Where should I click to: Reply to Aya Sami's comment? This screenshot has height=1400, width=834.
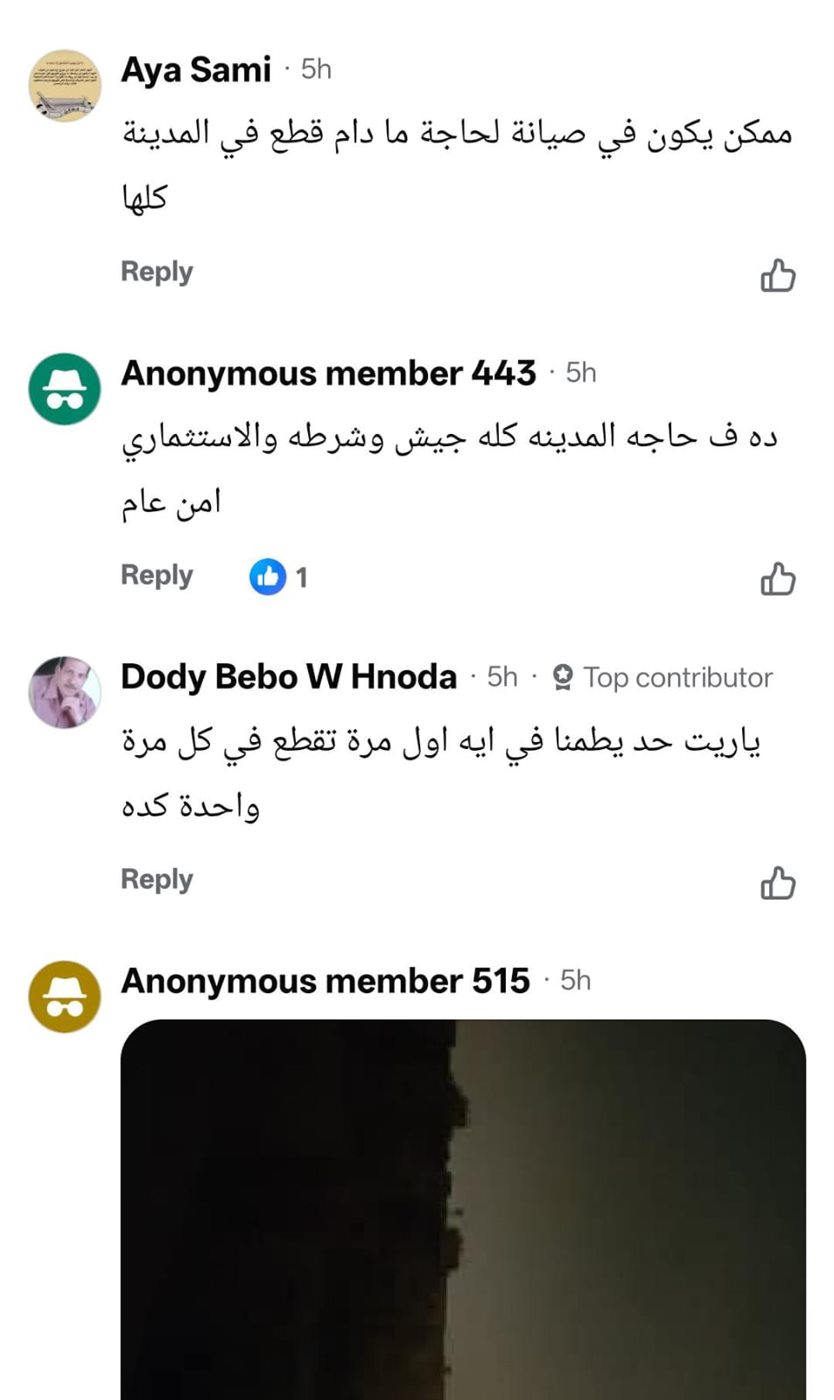(x=156, y=272)
